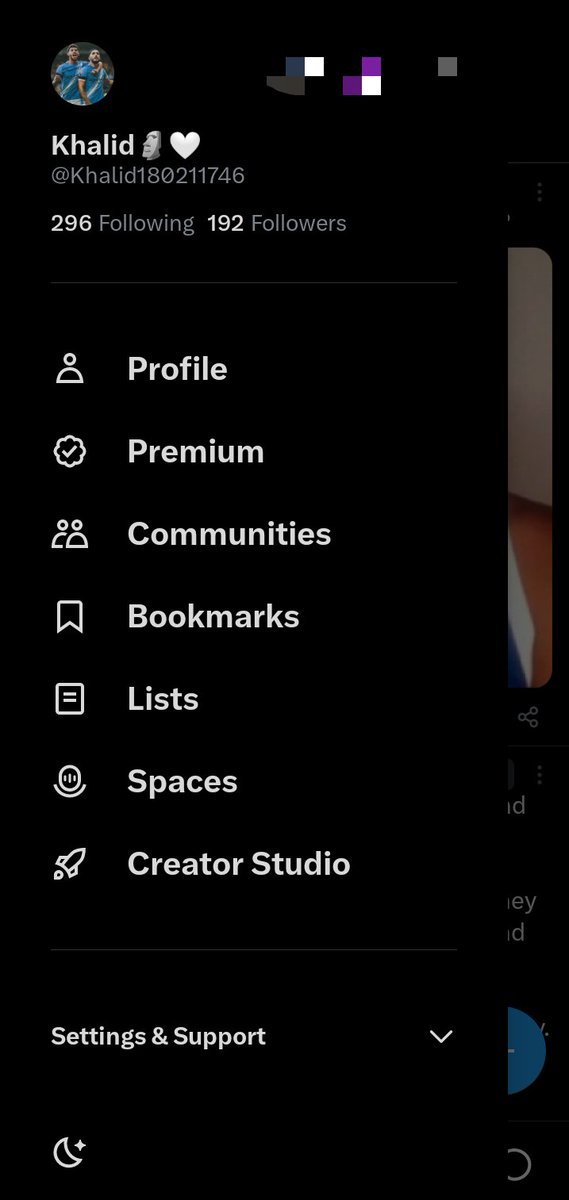Go to Premium
Viewport: 569px width, 1200px height.
(x=254, y=452)
